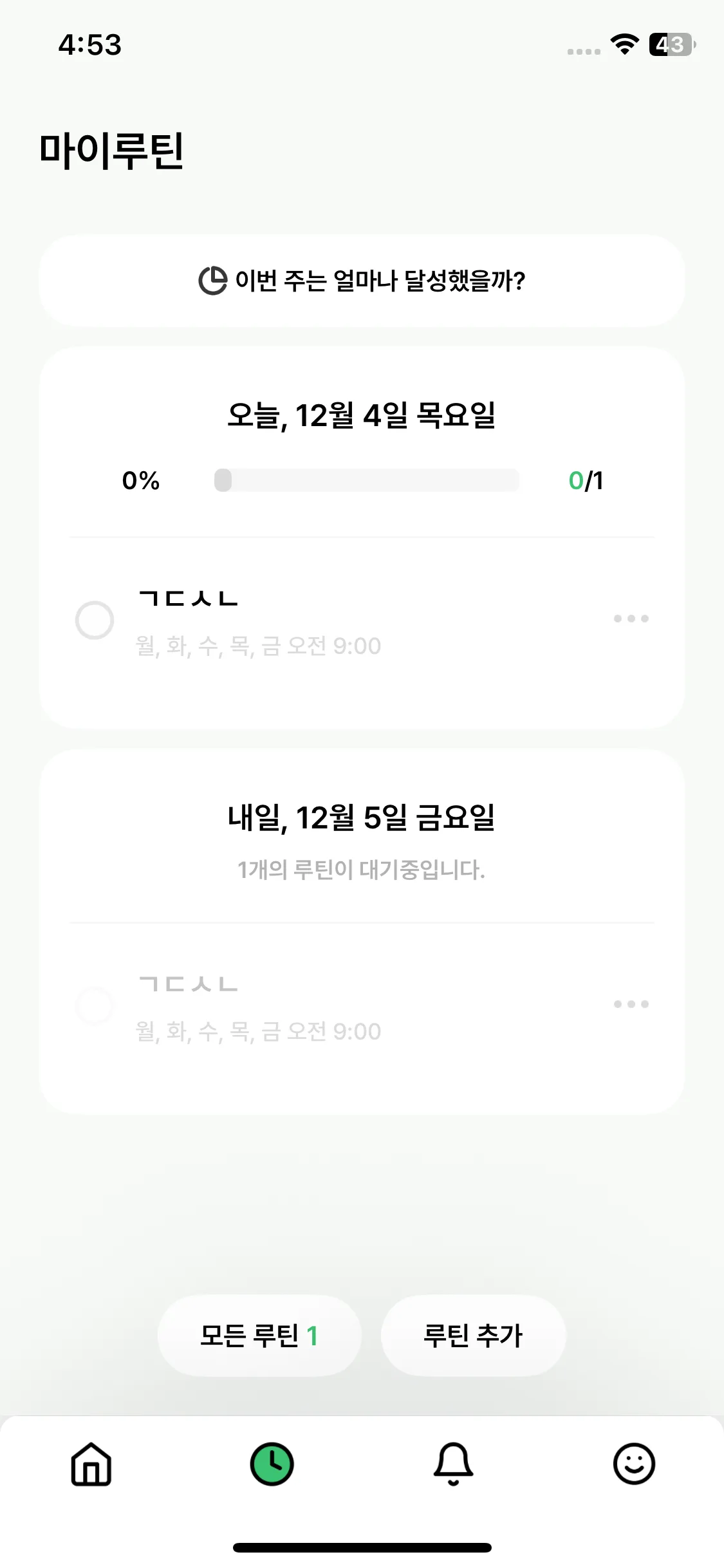Open details of the waiting routine message
724x1568 pixels.
point(362,870)
